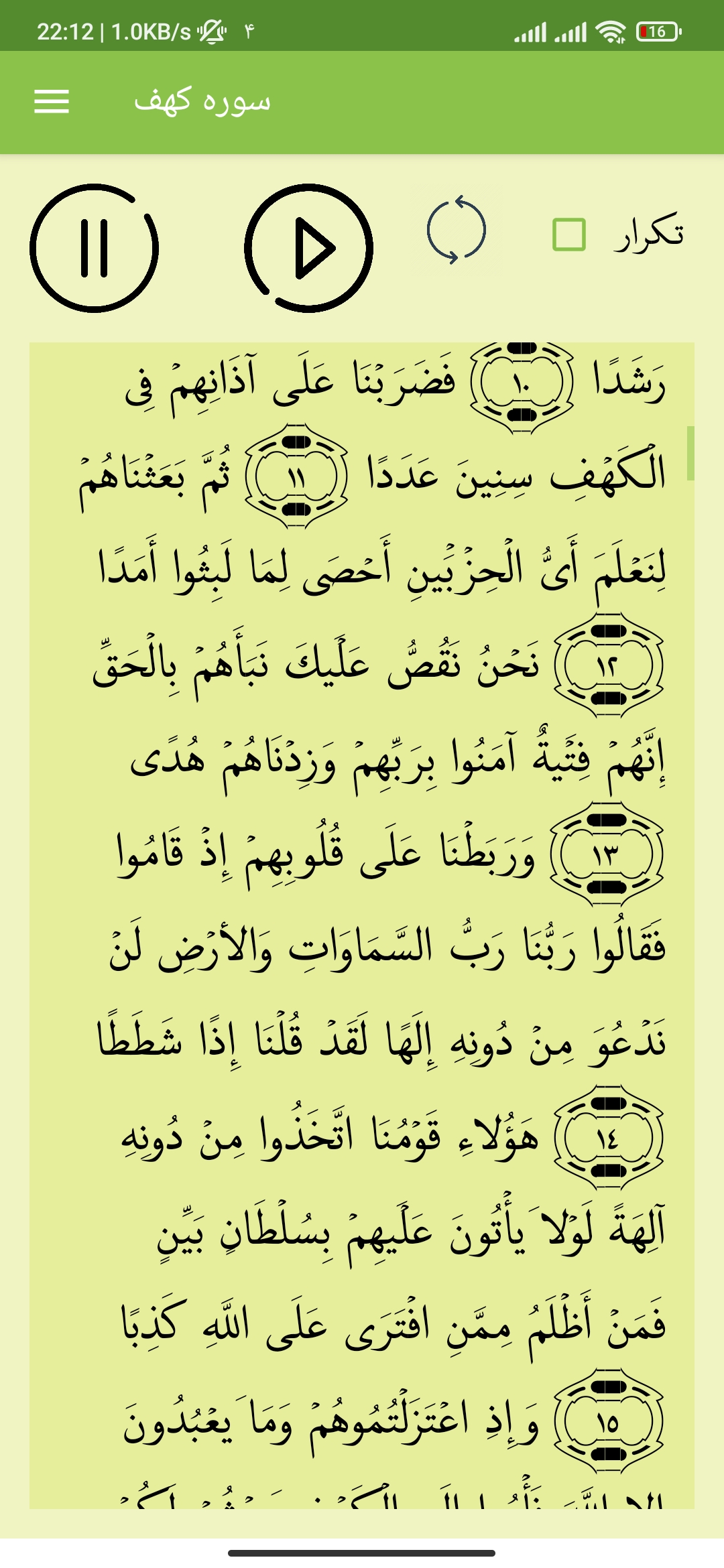The width and height of the screenshot is (724, 1568).
Task: Enable the تکرار repeat checkbox
Action: (x=569, y=235)
